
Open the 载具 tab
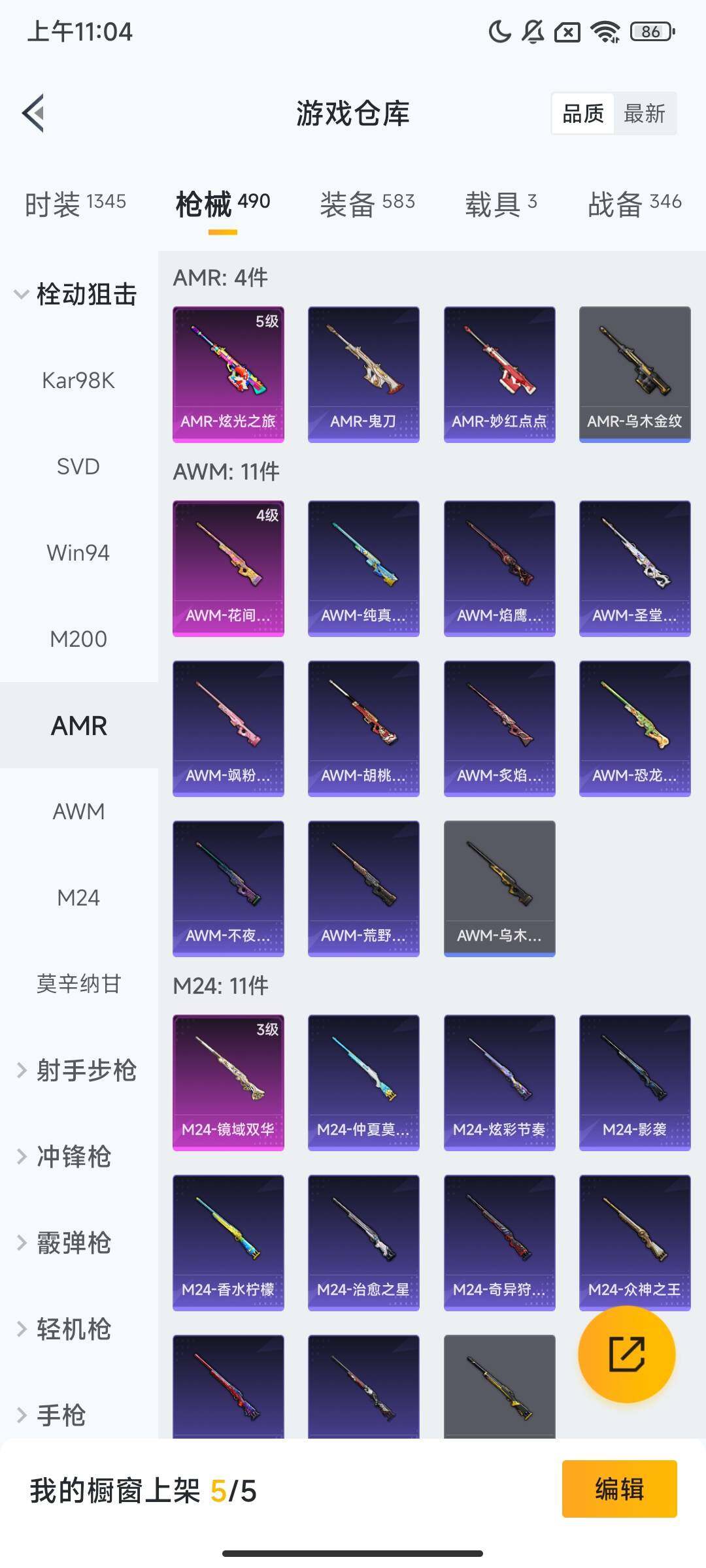(501, 204)
